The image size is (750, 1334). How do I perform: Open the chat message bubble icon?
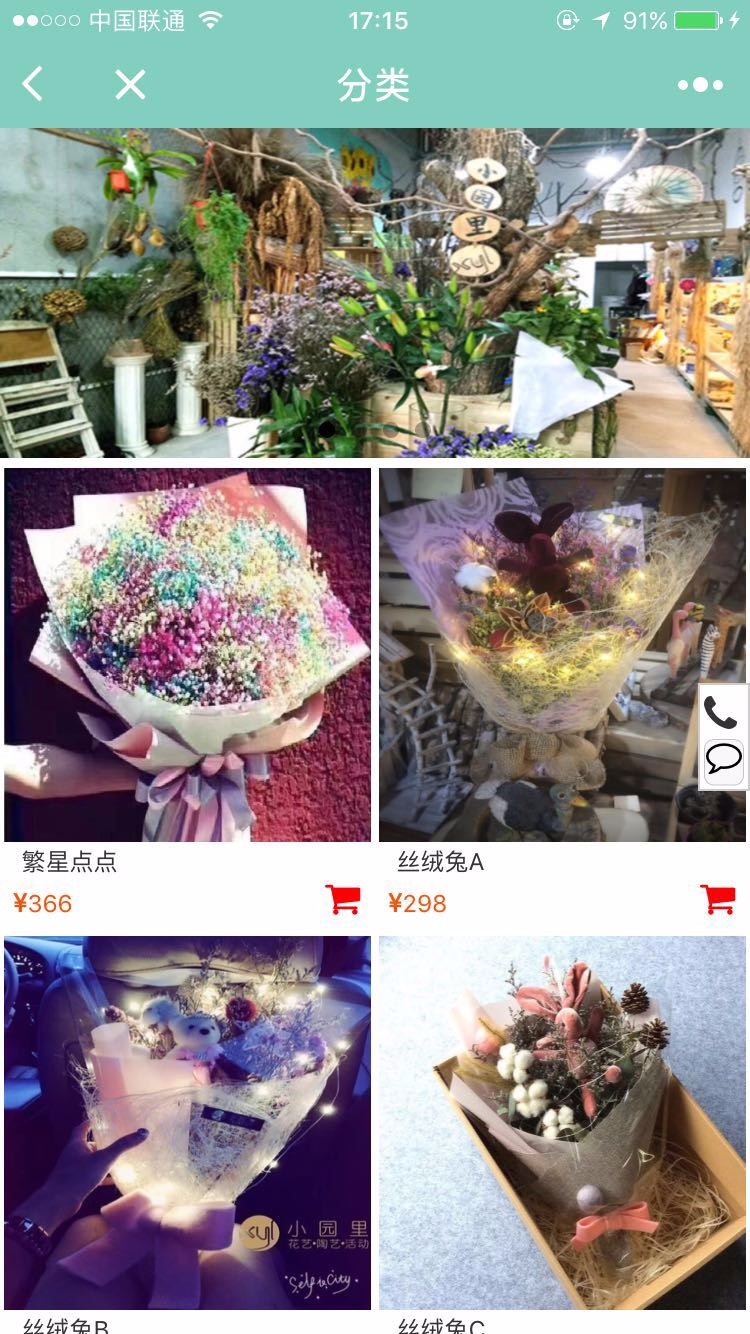click(x=723, y=761)
